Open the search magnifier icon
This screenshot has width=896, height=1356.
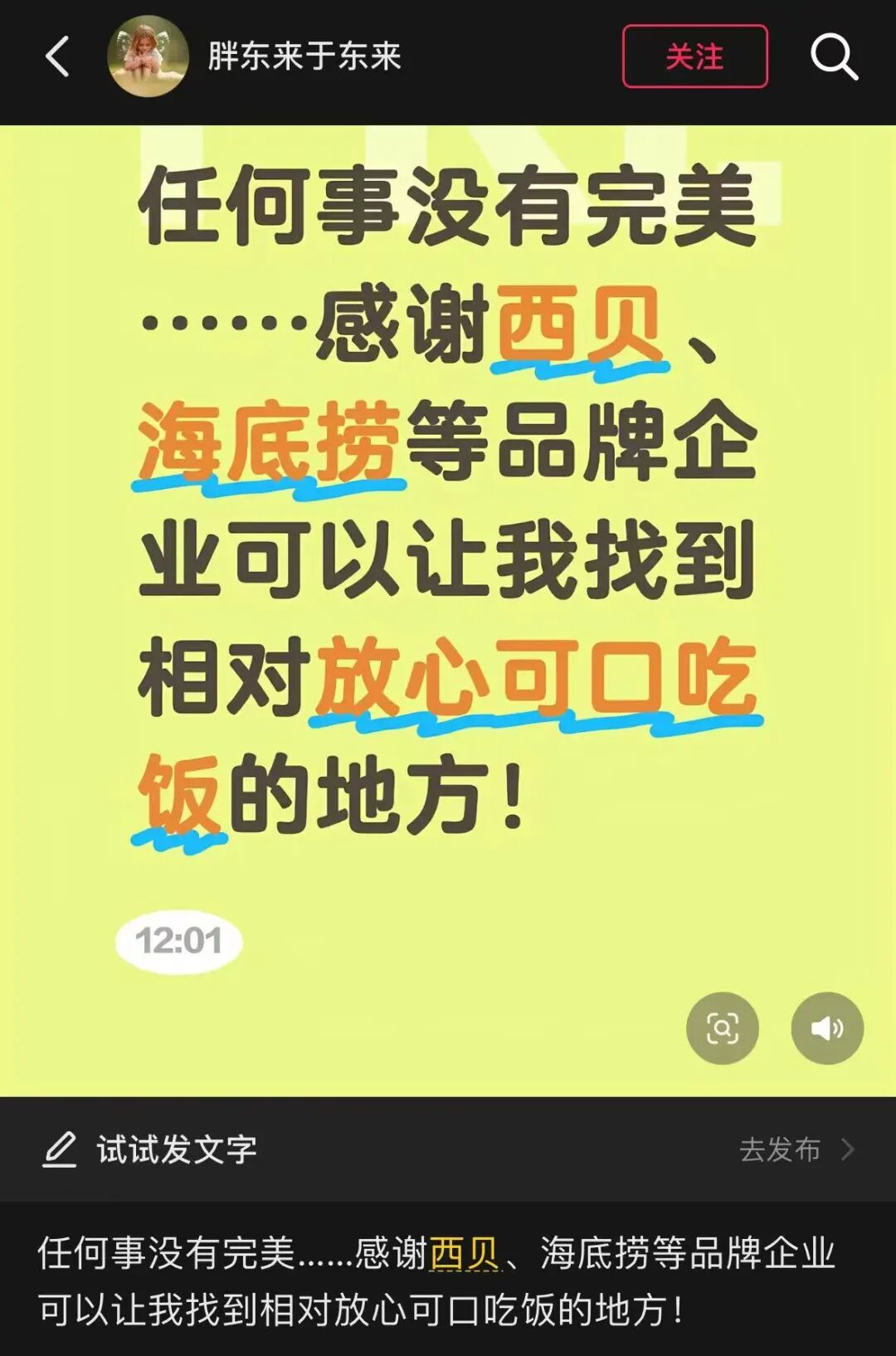(x=833, y=56)
